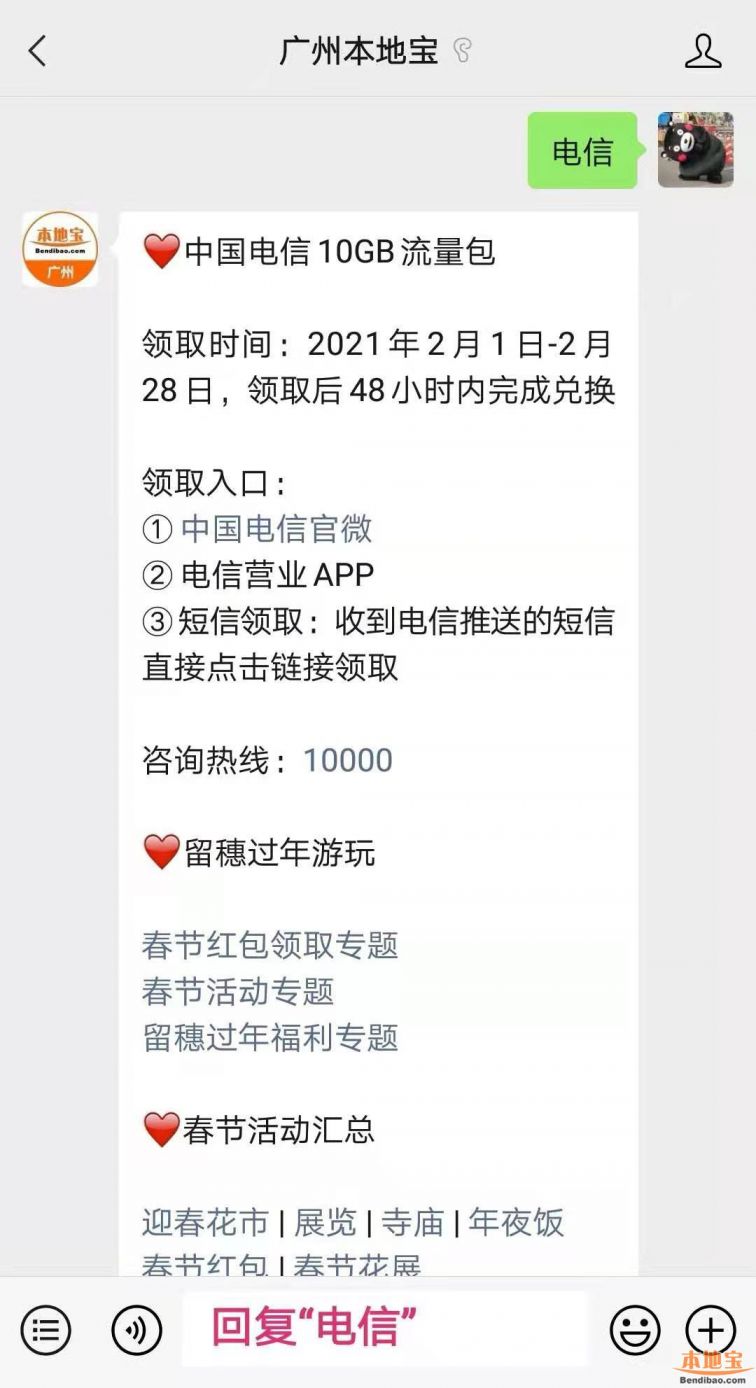Open the 展览 link

pos(325,1222)
